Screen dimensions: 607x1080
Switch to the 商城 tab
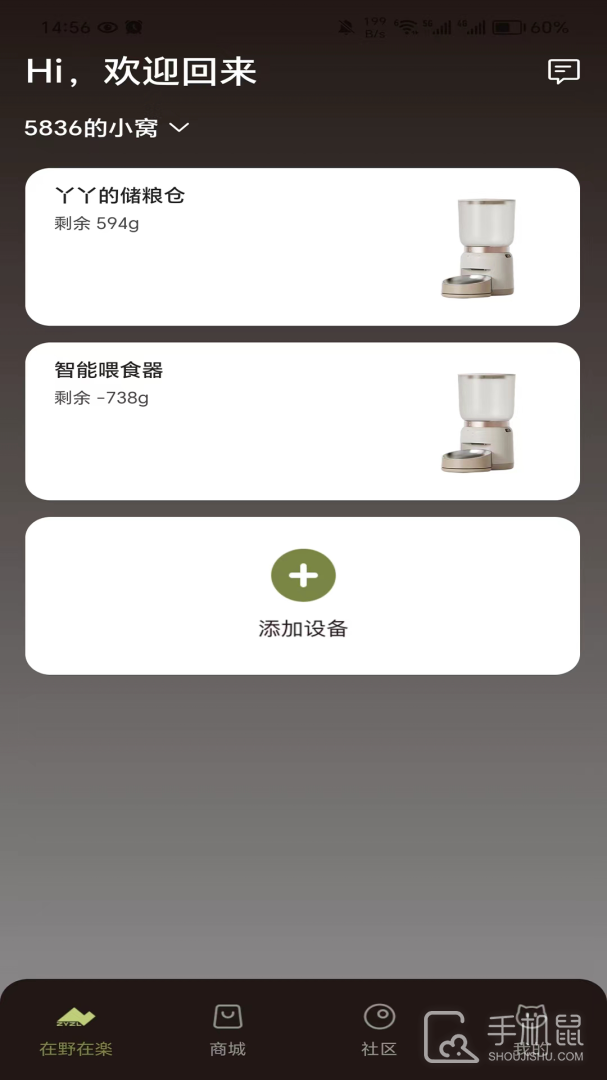(x=228, y=1031)
